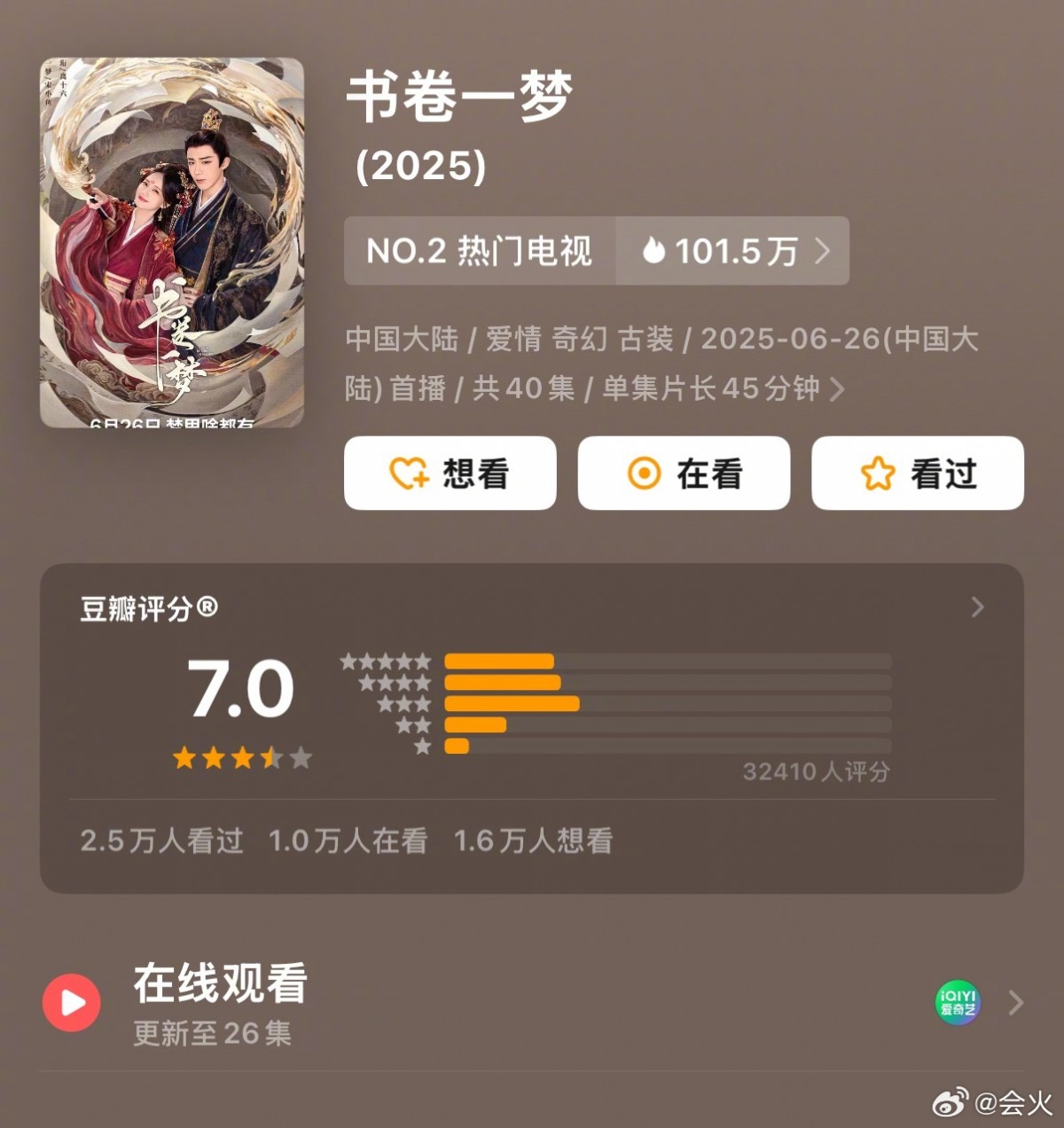Mark the drama as 在看
This screenshot has height=1128, width=1064.
coord(684,473)
